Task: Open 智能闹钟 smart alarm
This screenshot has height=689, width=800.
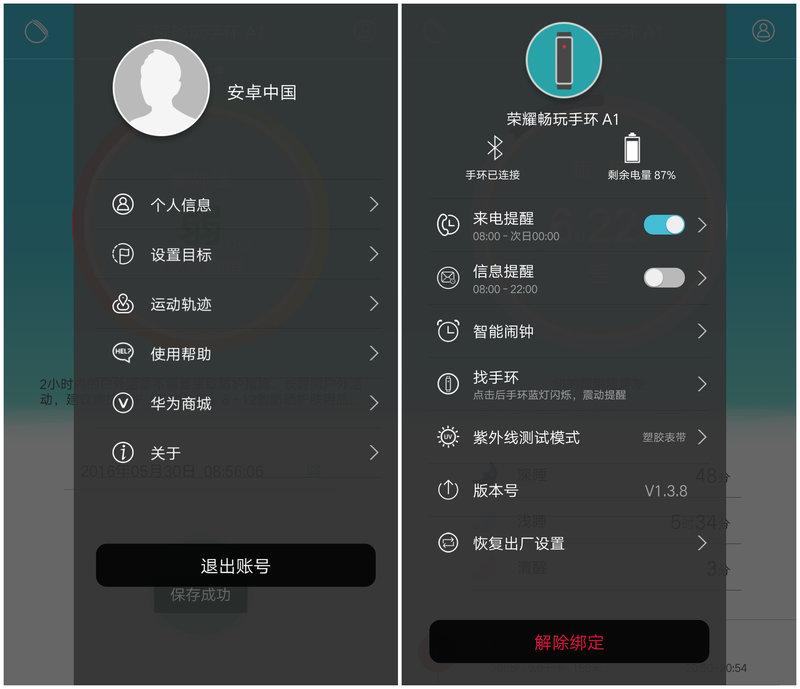Action: click(570, 331)
